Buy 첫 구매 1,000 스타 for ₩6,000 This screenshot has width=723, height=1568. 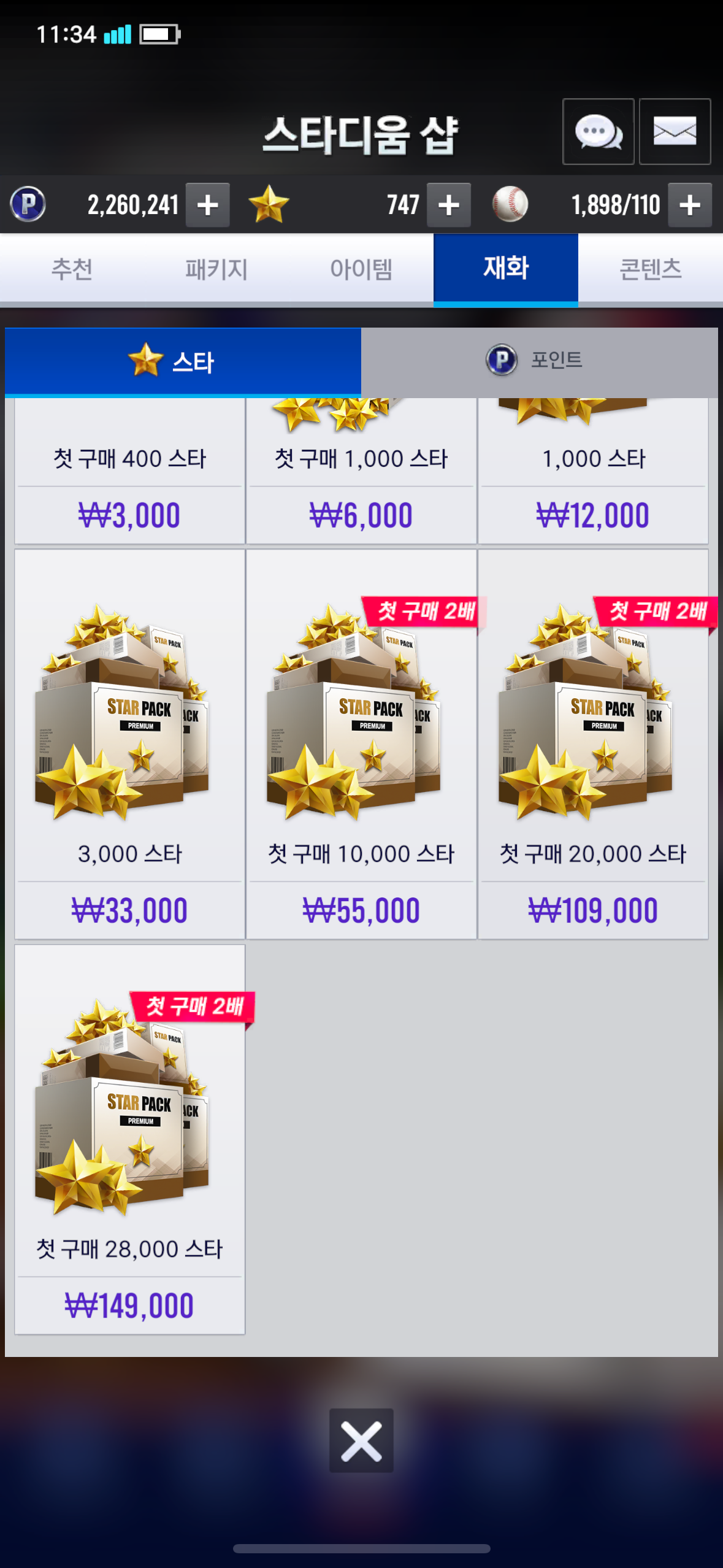coord(361,485)
